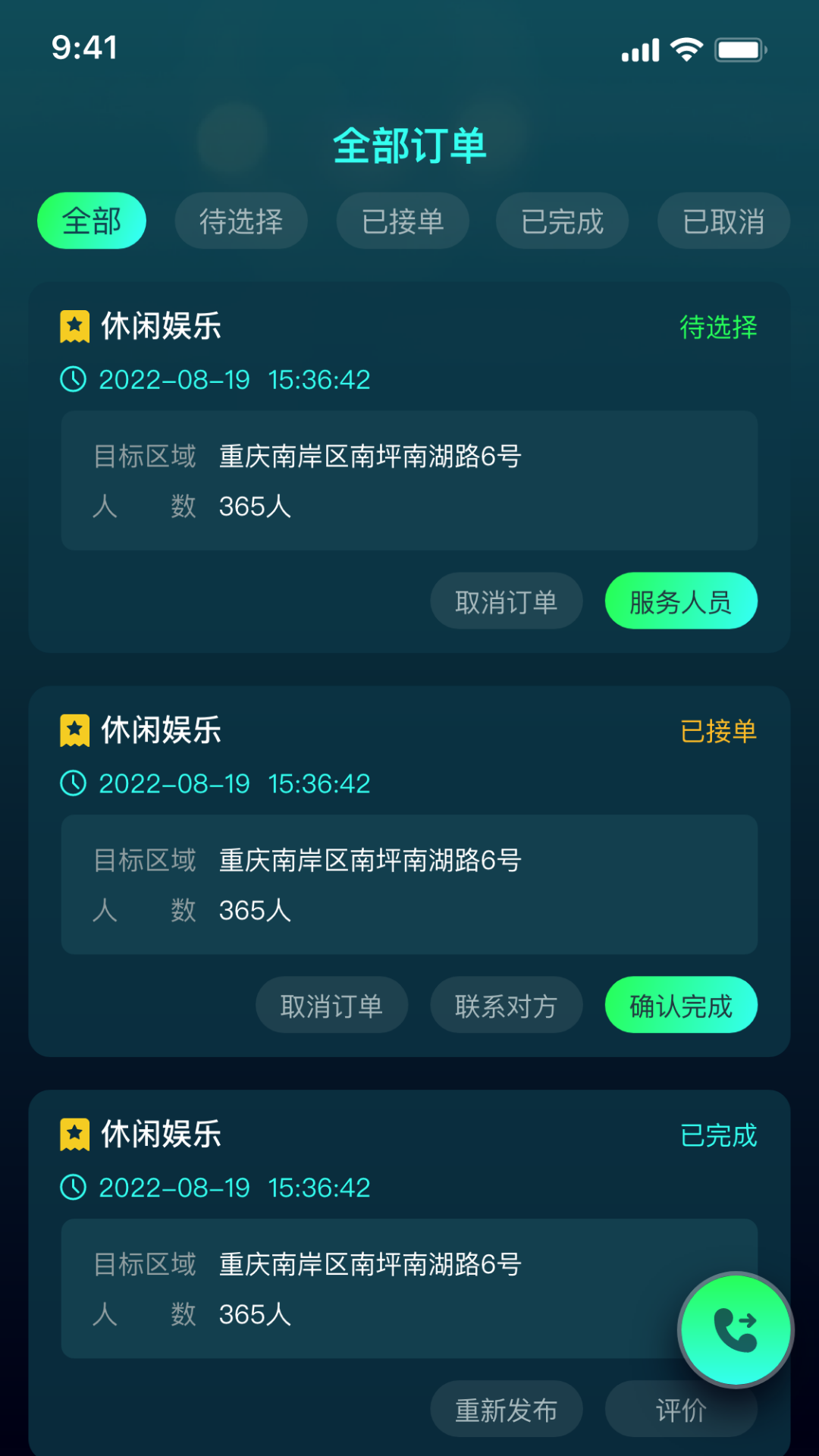Open the 已完成 orders tab
Screen dimensions: 819x1456
562,221
